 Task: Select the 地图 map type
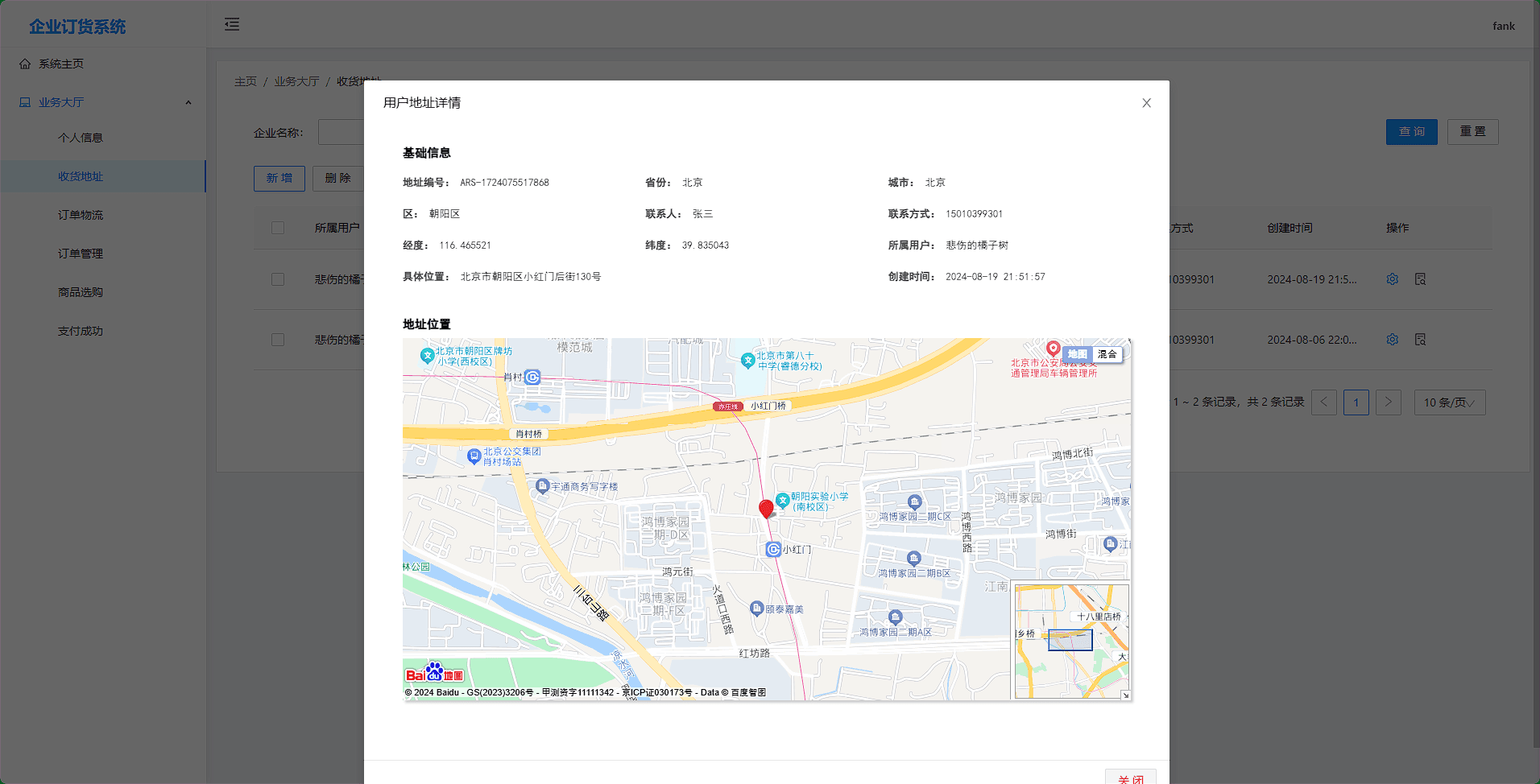coord(1077,354)
